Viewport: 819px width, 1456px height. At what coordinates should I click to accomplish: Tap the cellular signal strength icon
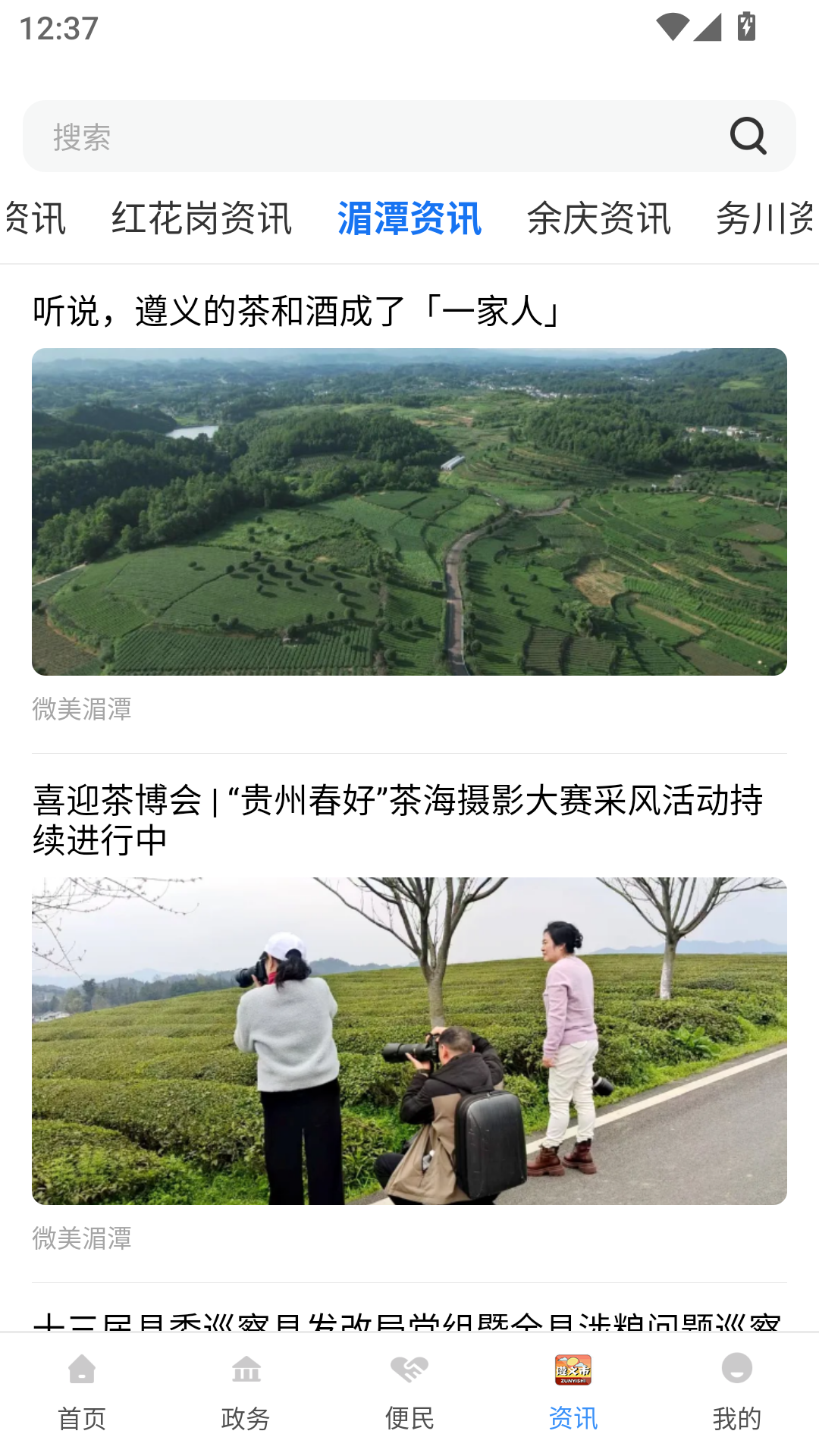point(706,29)
